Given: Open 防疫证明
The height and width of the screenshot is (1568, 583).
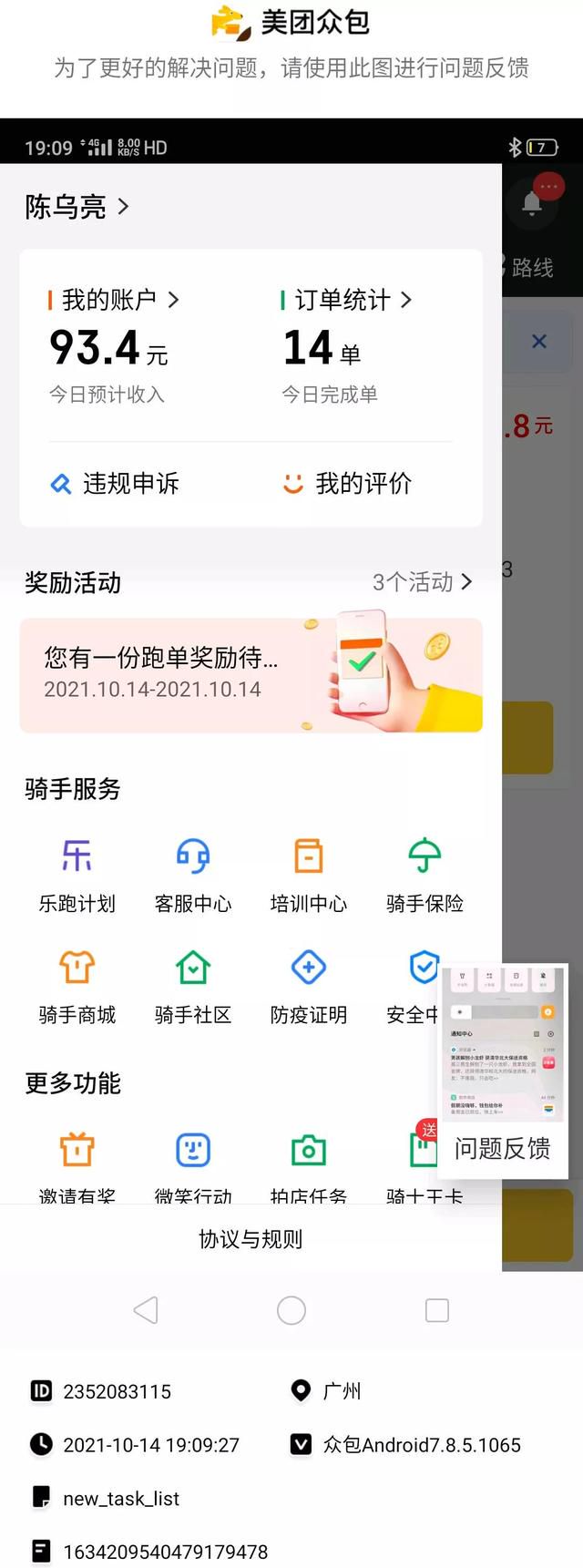Looking at the screenshot, I should coord(309,986).
